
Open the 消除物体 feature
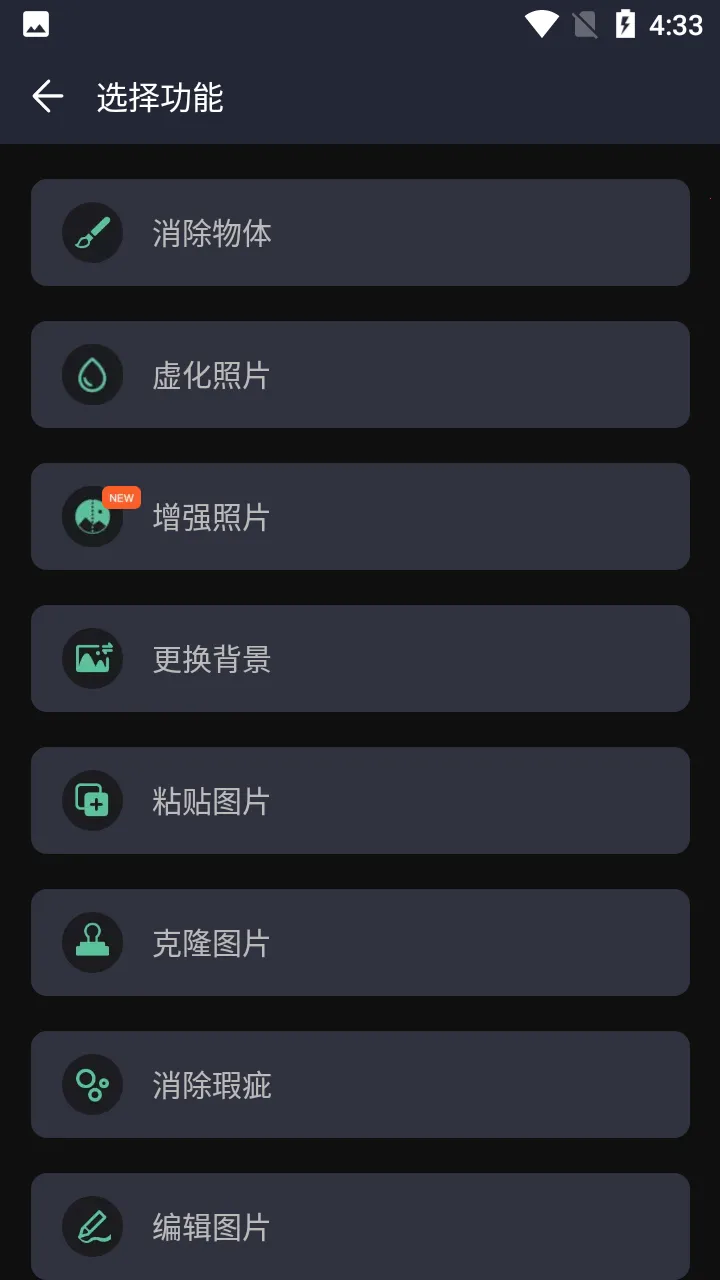(x=360, y=233)
